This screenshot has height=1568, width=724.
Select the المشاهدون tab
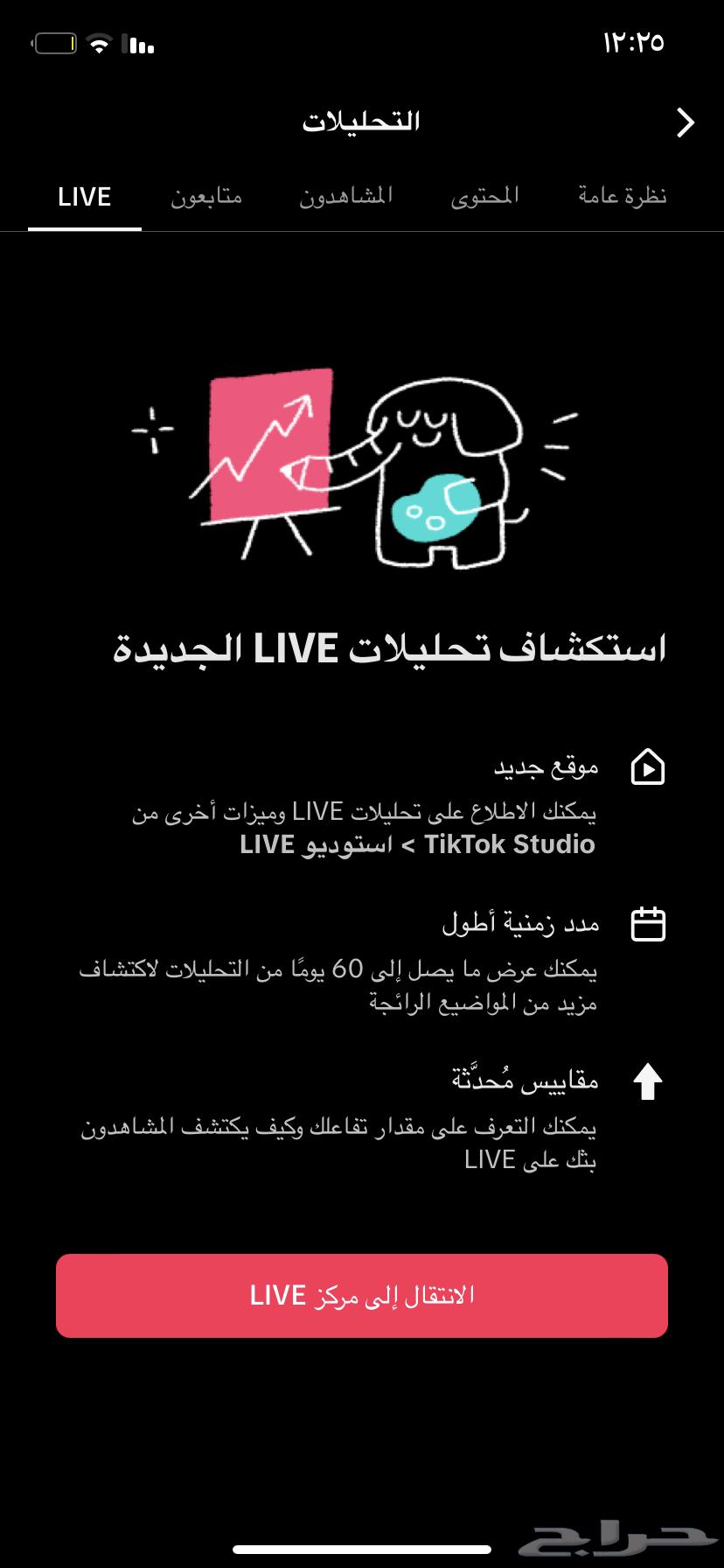point(346,197)
